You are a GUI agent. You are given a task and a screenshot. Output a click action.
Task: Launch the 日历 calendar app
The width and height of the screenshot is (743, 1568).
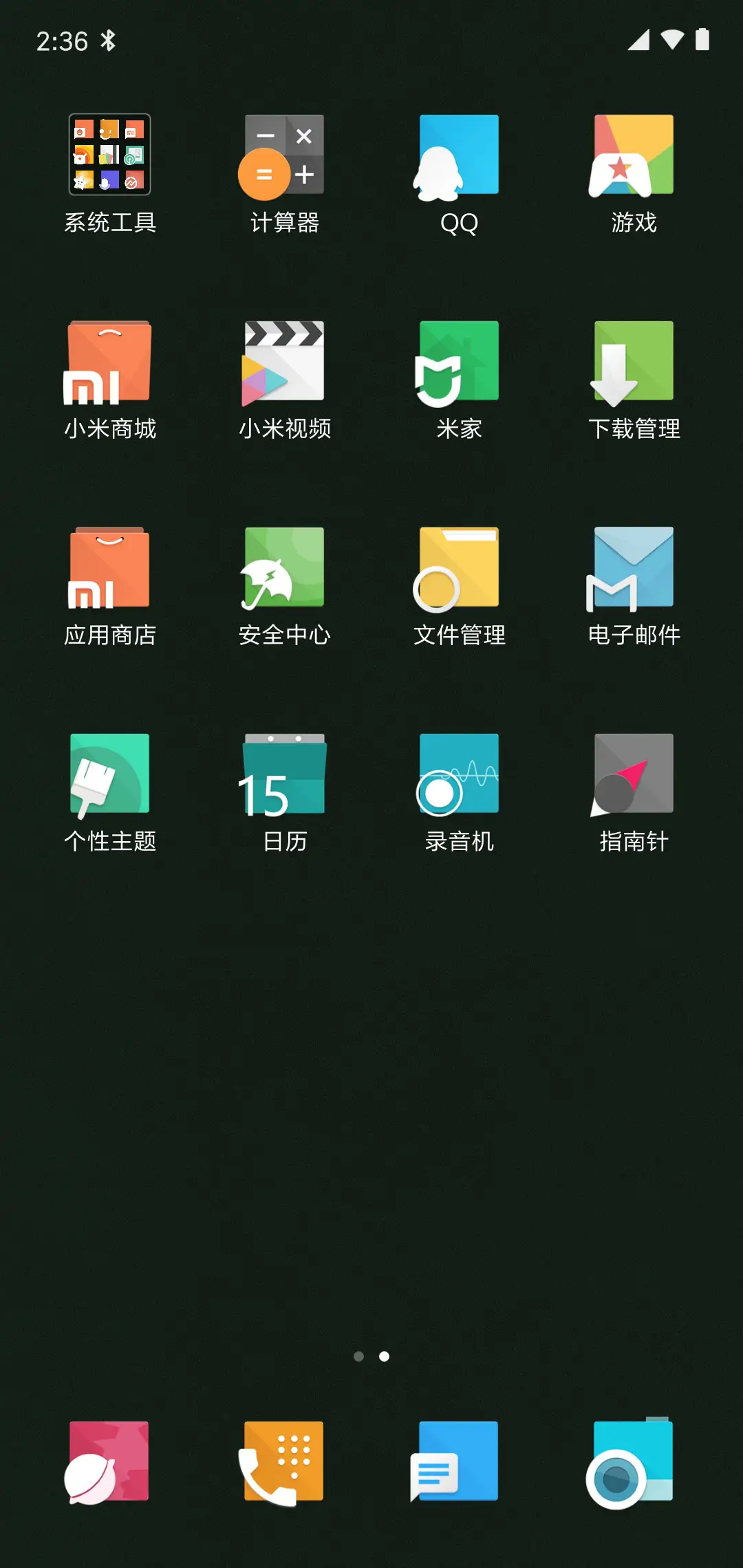(x=283, y=774)
